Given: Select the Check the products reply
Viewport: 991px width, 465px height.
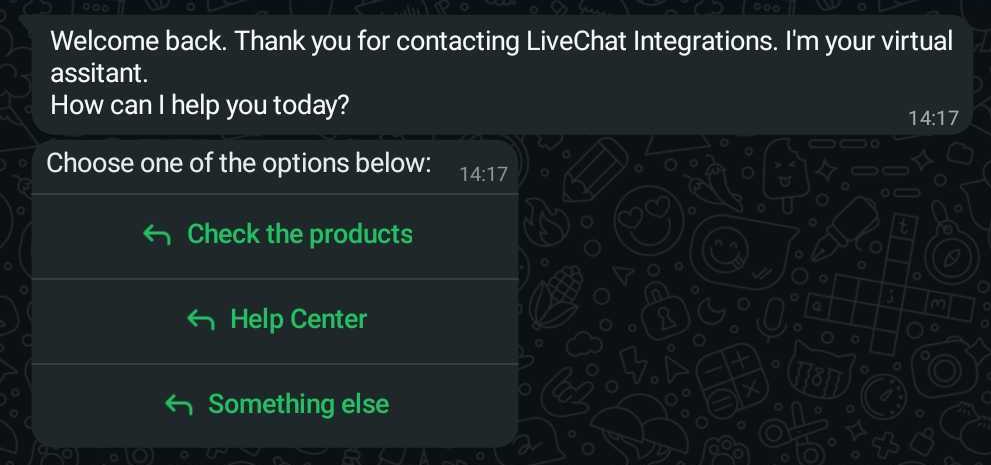Looking at the screenshot, I should tap(276, 235).
